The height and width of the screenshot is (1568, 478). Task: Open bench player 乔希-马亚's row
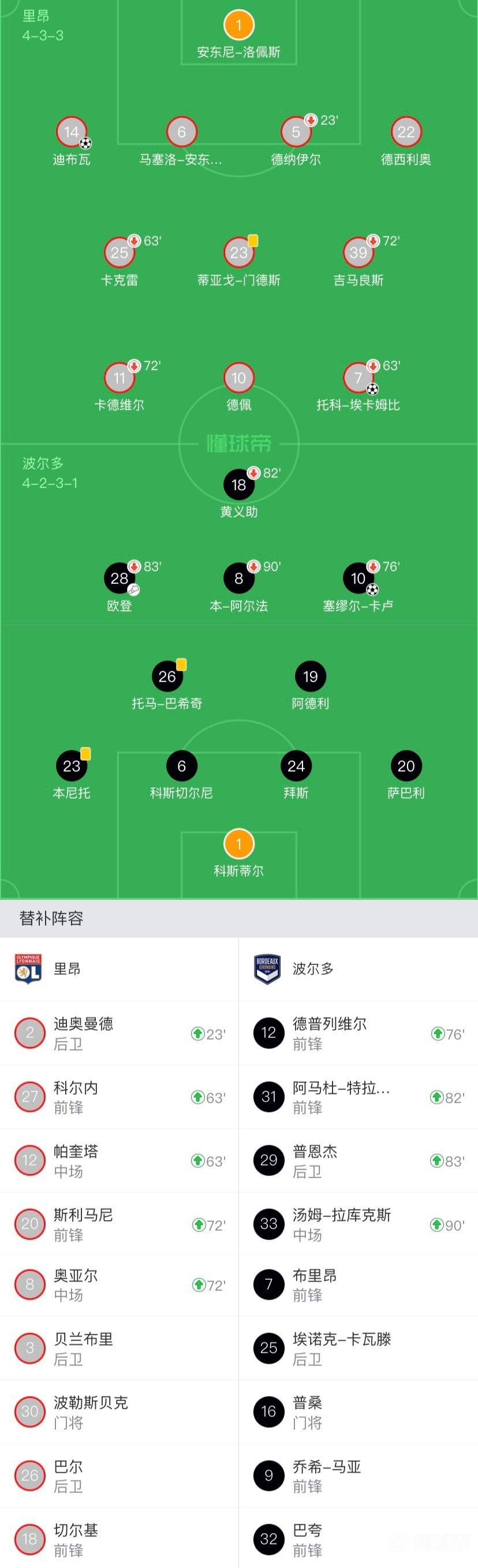click(x=358, y=1476)
